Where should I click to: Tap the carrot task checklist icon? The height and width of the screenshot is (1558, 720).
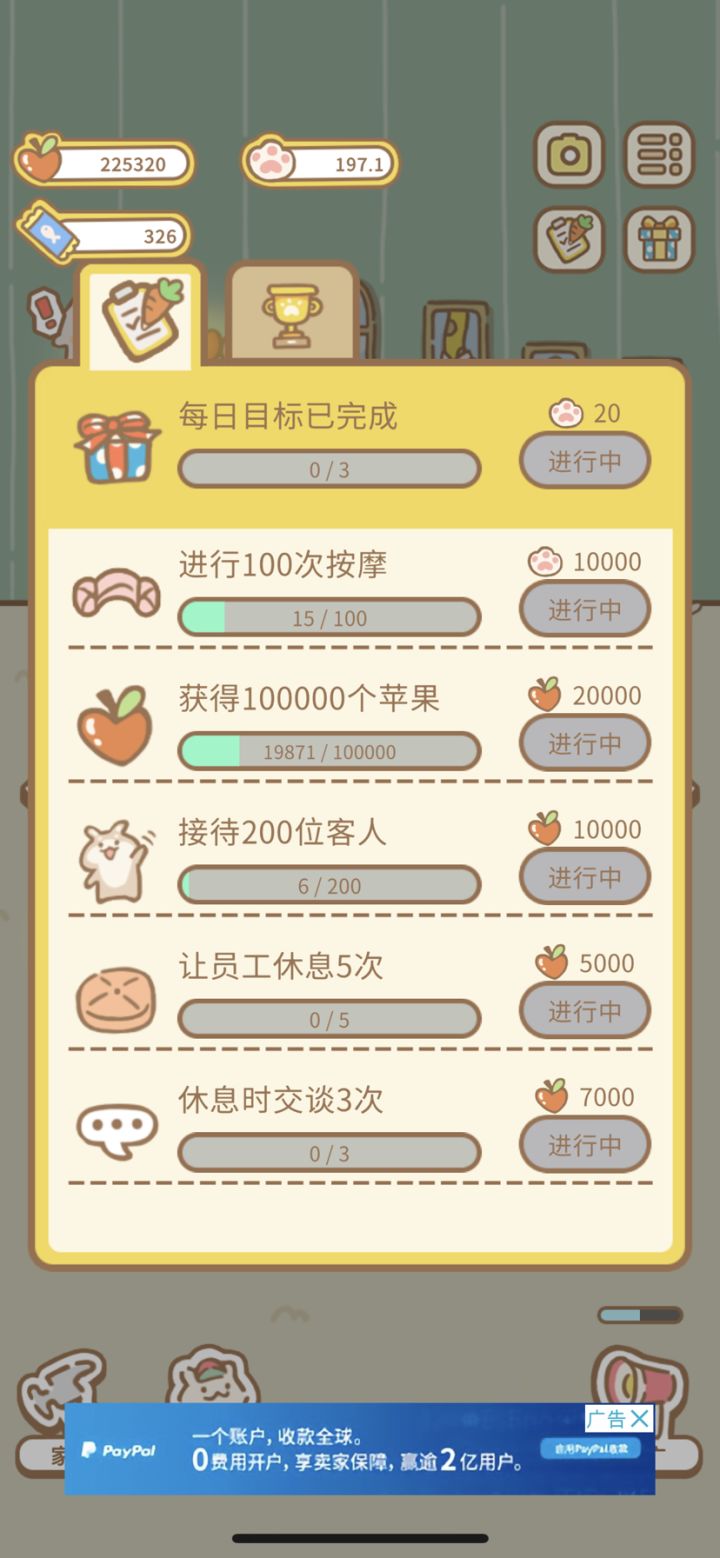click(x=569, y=240)
